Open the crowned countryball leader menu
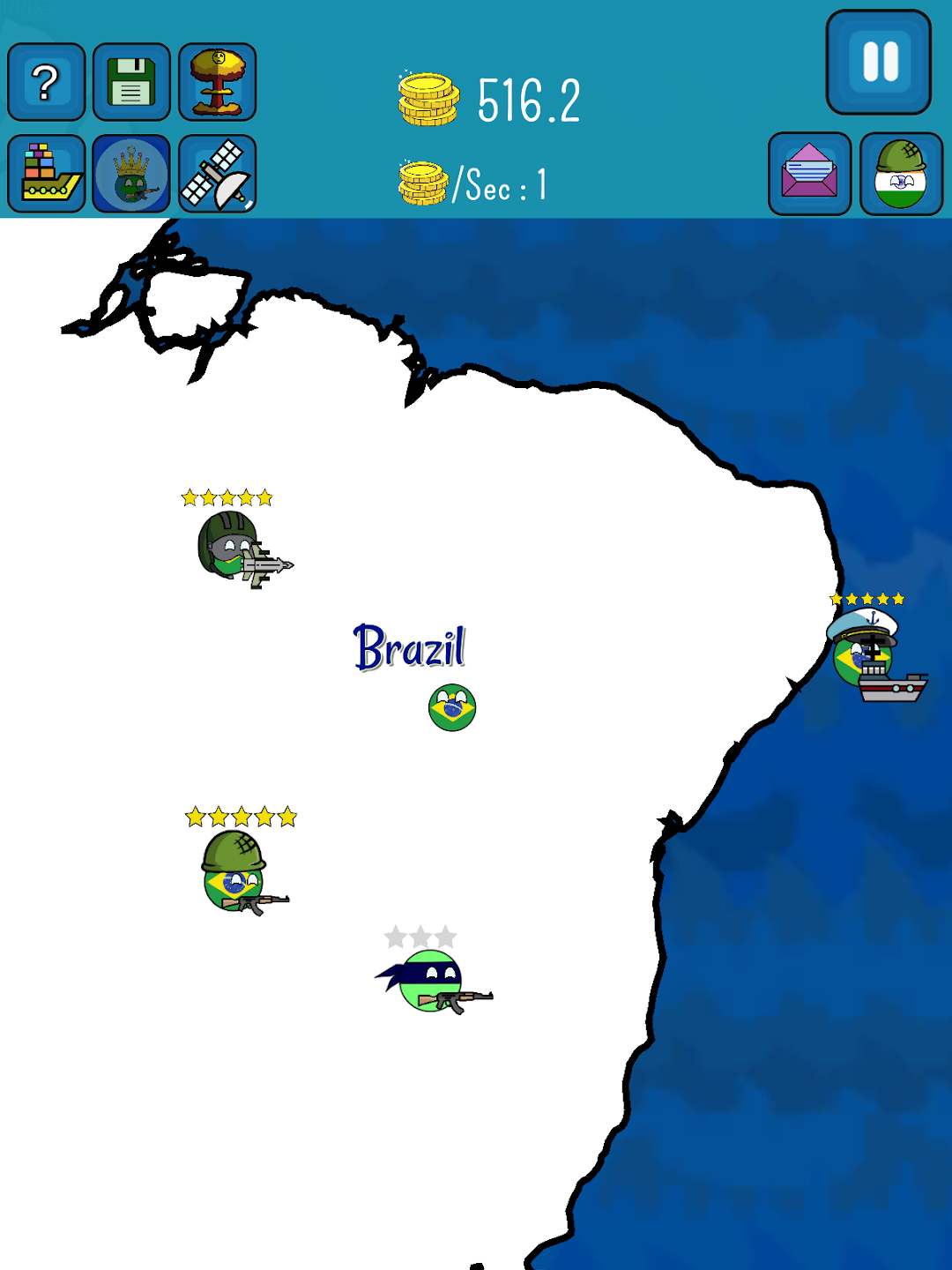 131,174
